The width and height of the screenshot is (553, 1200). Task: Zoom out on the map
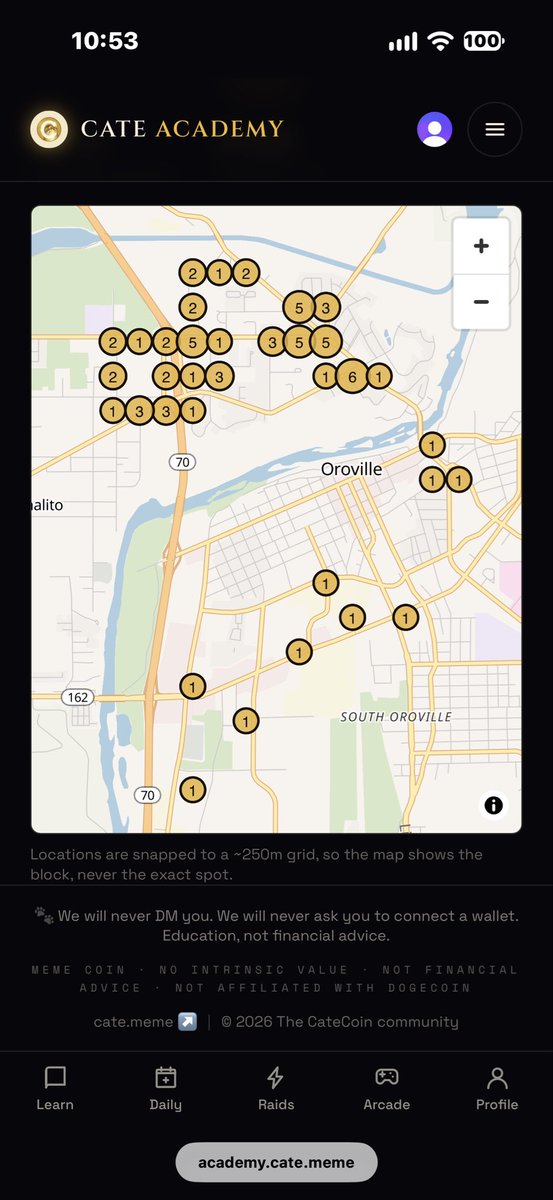(x=481, y=301)
